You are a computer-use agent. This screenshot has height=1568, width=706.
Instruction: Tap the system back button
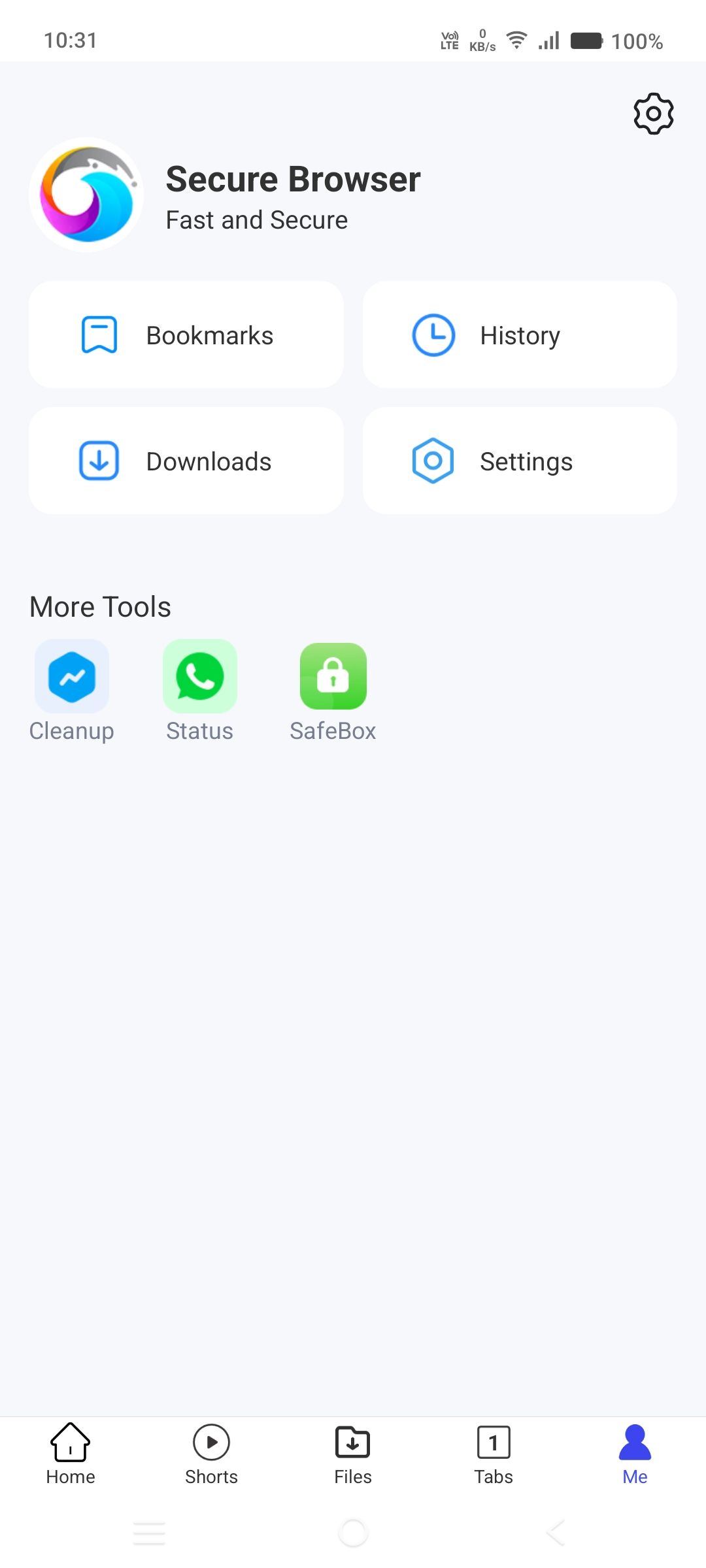(555, 1532)
